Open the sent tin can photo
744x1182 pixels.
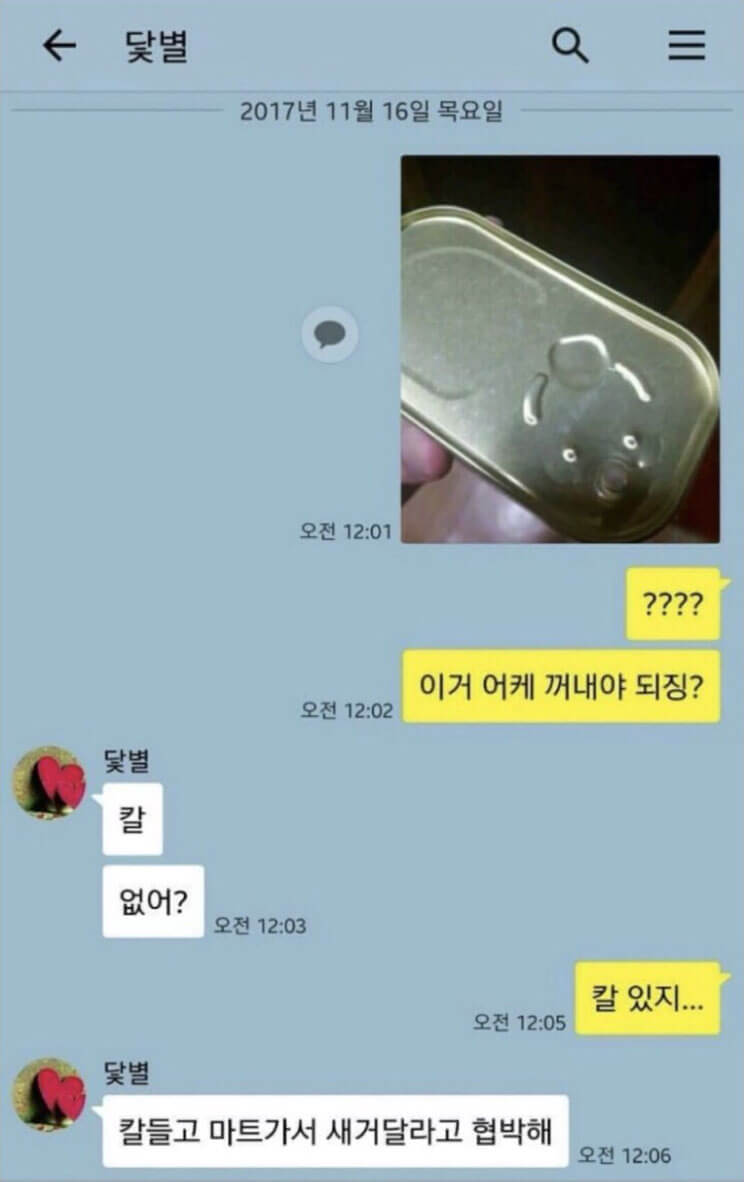(560, 349)
